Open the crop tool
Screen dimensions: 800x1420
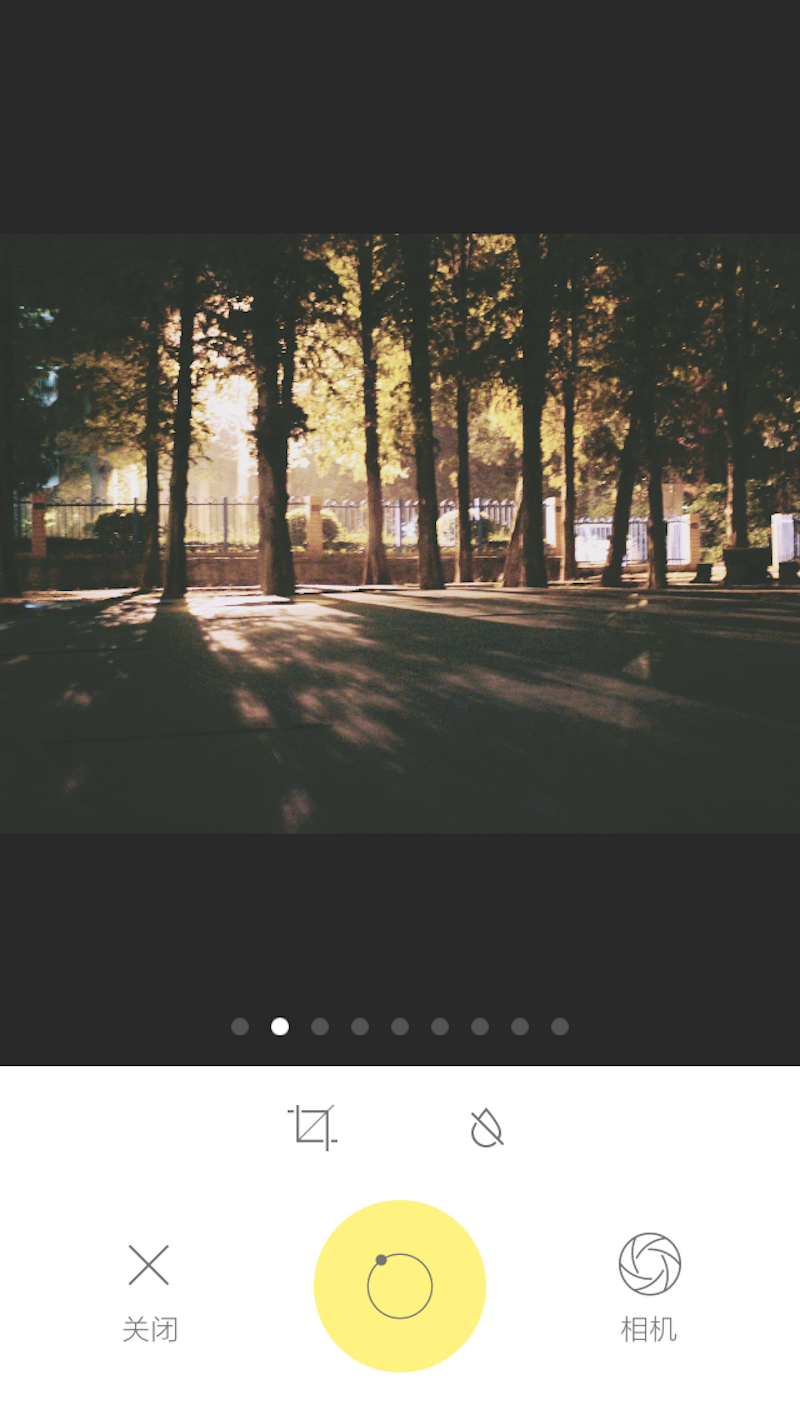click(312, 1128)
